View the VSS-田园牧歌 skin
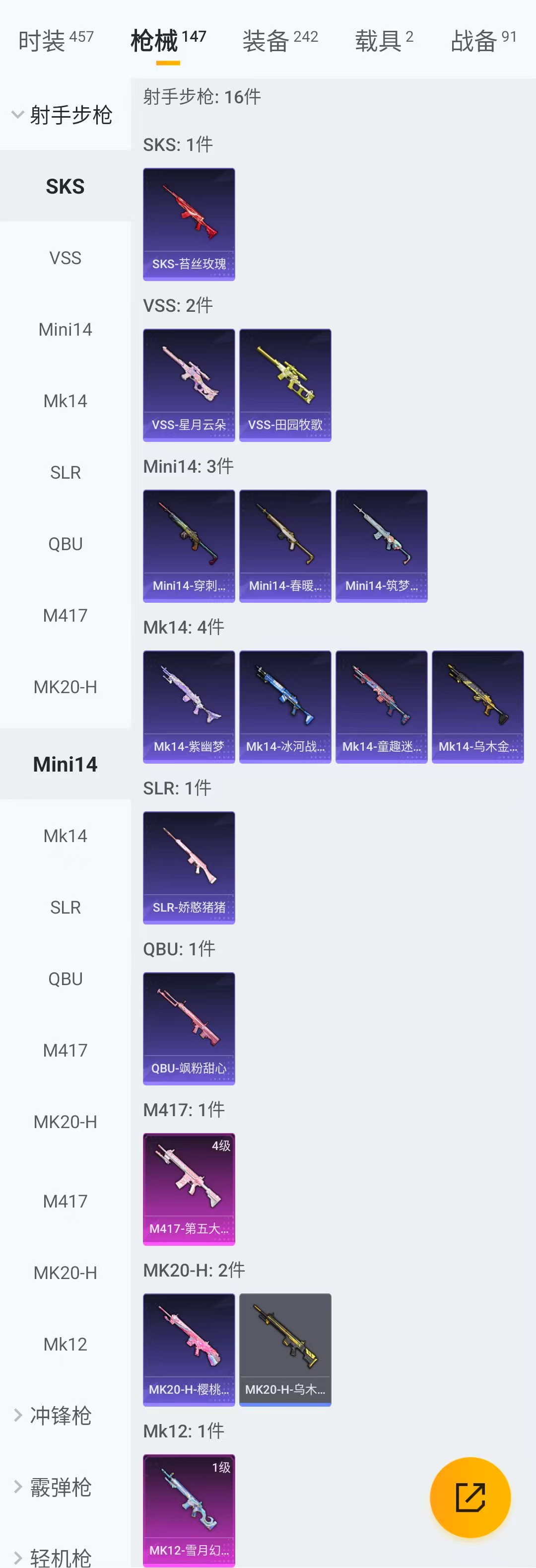536x1568 pixels. [x=285, y=385]
